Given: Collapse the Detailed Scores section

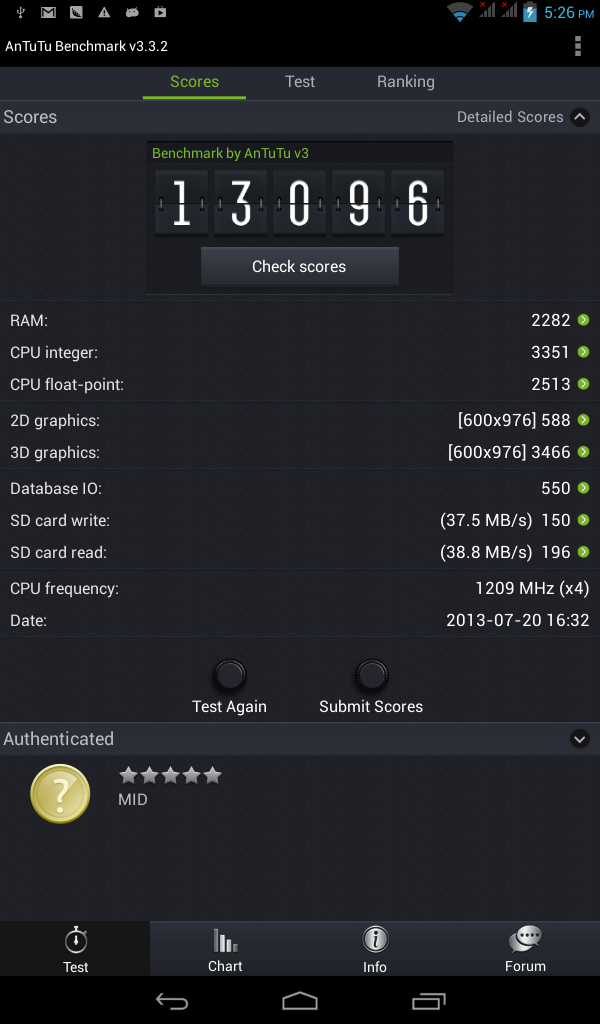Looking at the screenshot, I should click(580, 117).
